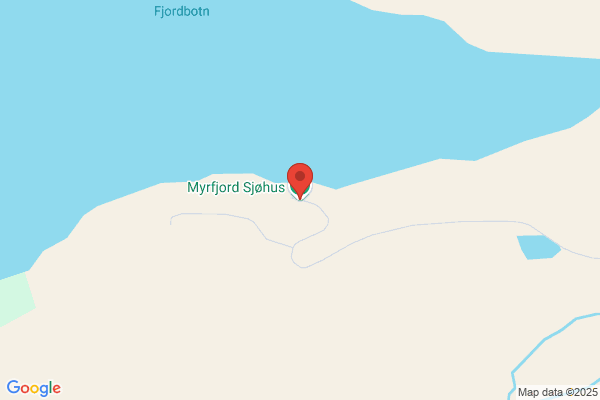Open the Myrfjord Sjøhus place label
This screenshot has width=600, height=400.
pos(236,188)
